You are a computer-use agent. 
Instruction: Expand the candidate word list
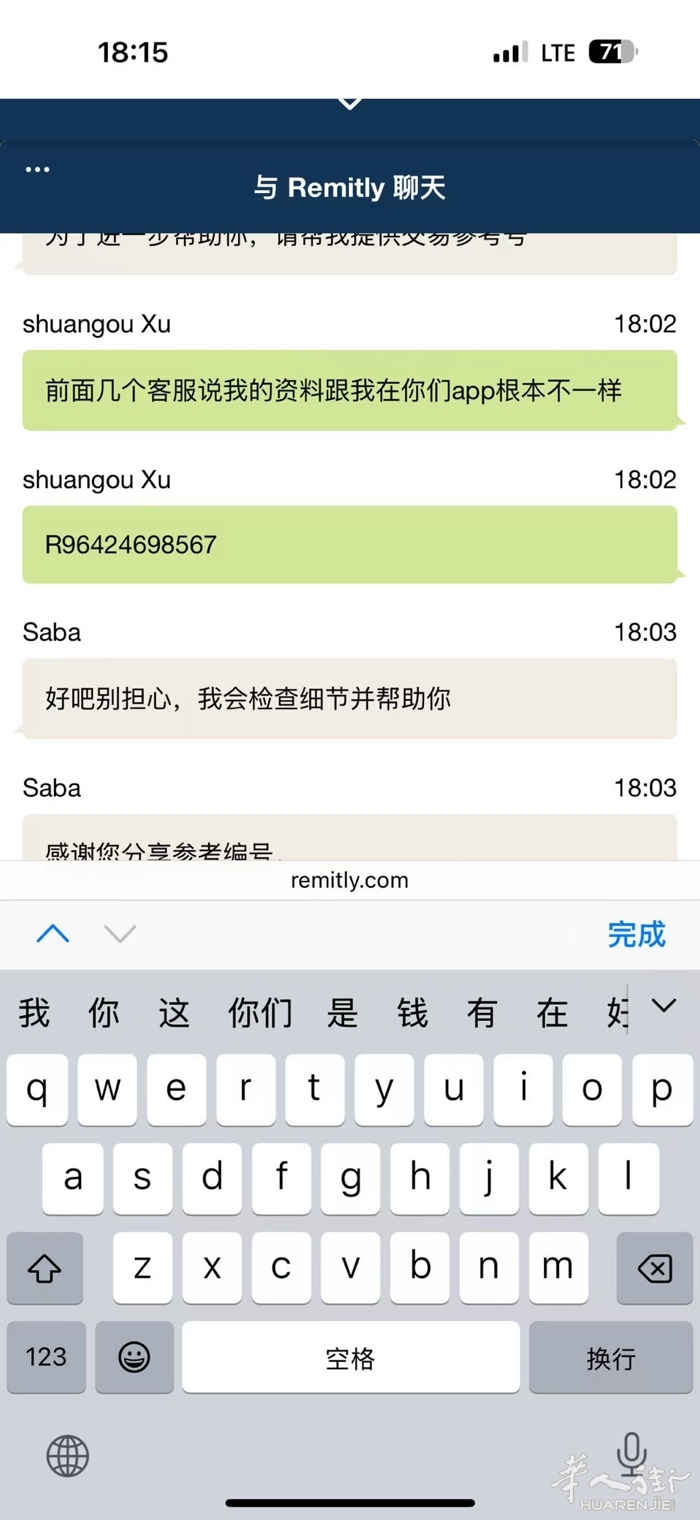click(x=663, y=1007)
